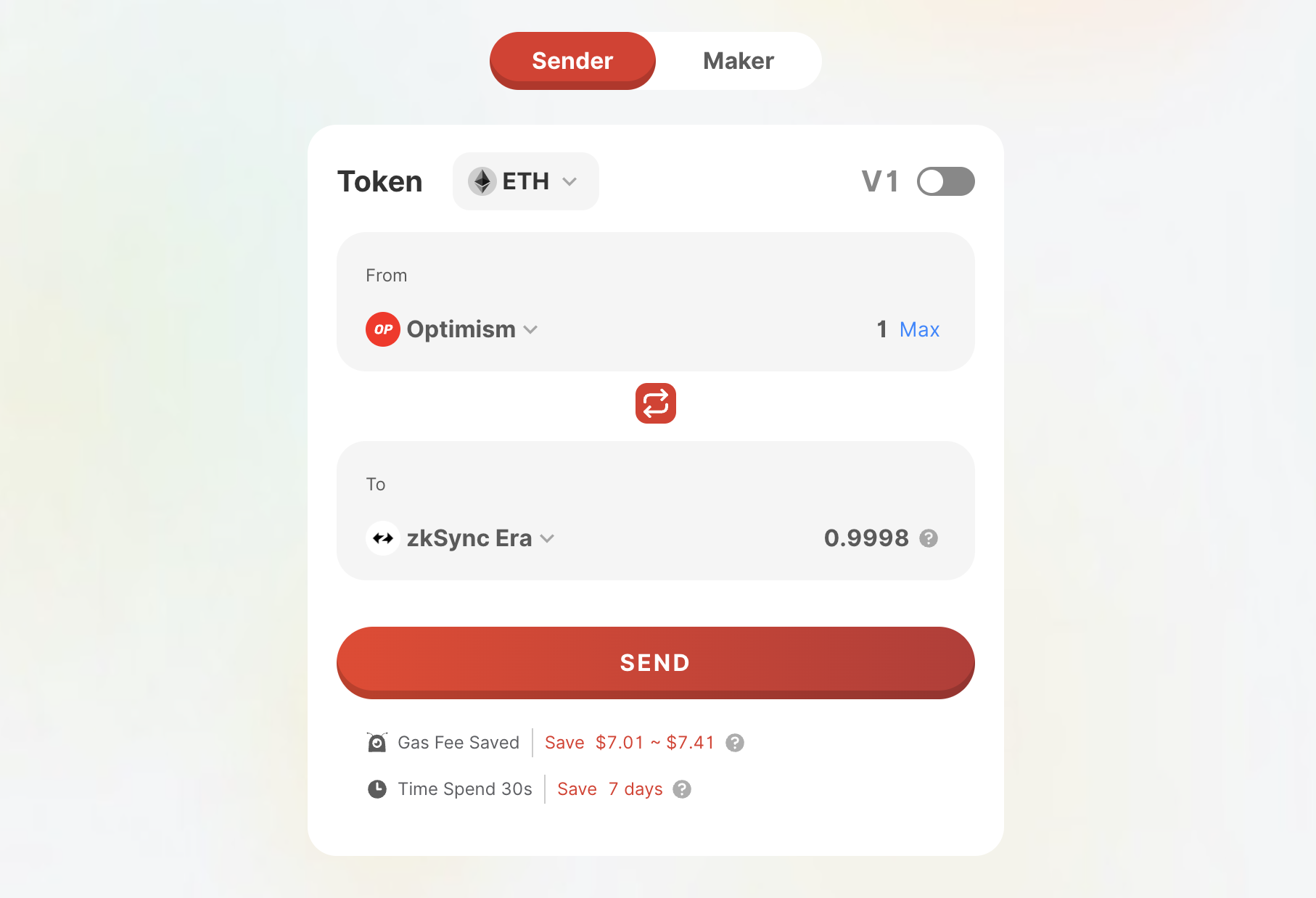Toggle the V1 switch
Image resolution: width=1316 pixels, height=898 pixels.
pyautogui.click(x=945, y=181)
